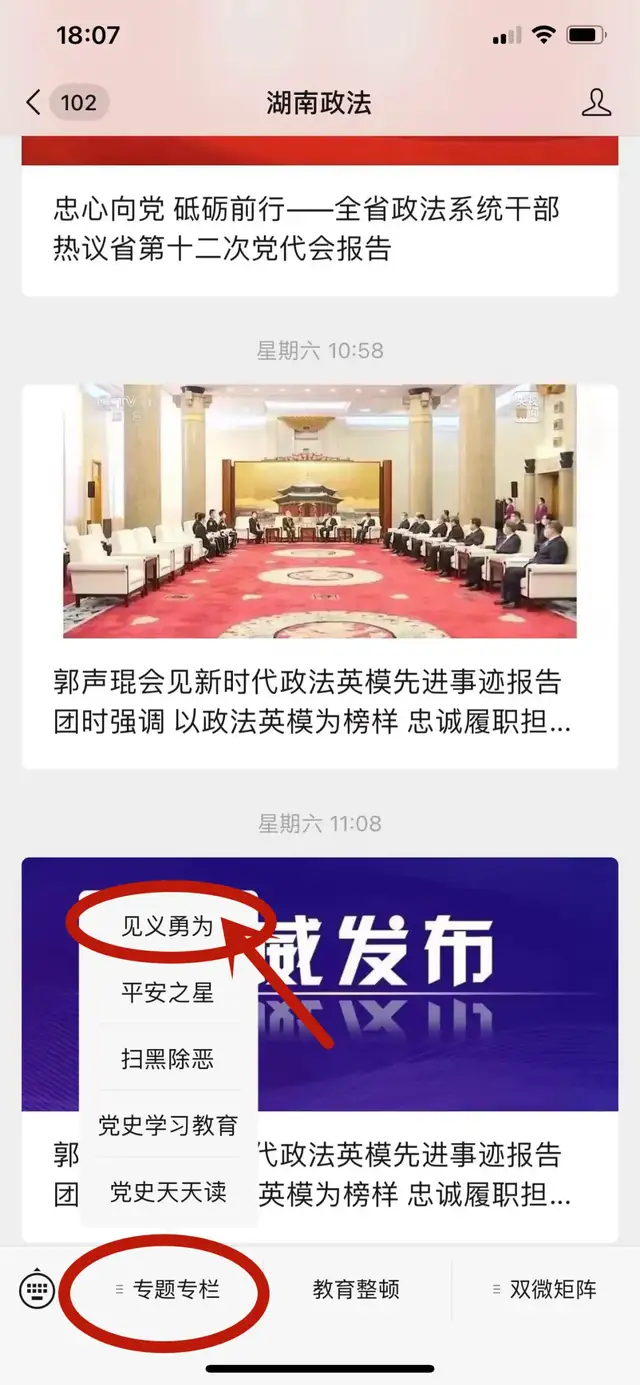Screen dimensions: 640x1385
Task: Expand the 双微矩阵 bottom menu
Action: [x=545, y=1290]
